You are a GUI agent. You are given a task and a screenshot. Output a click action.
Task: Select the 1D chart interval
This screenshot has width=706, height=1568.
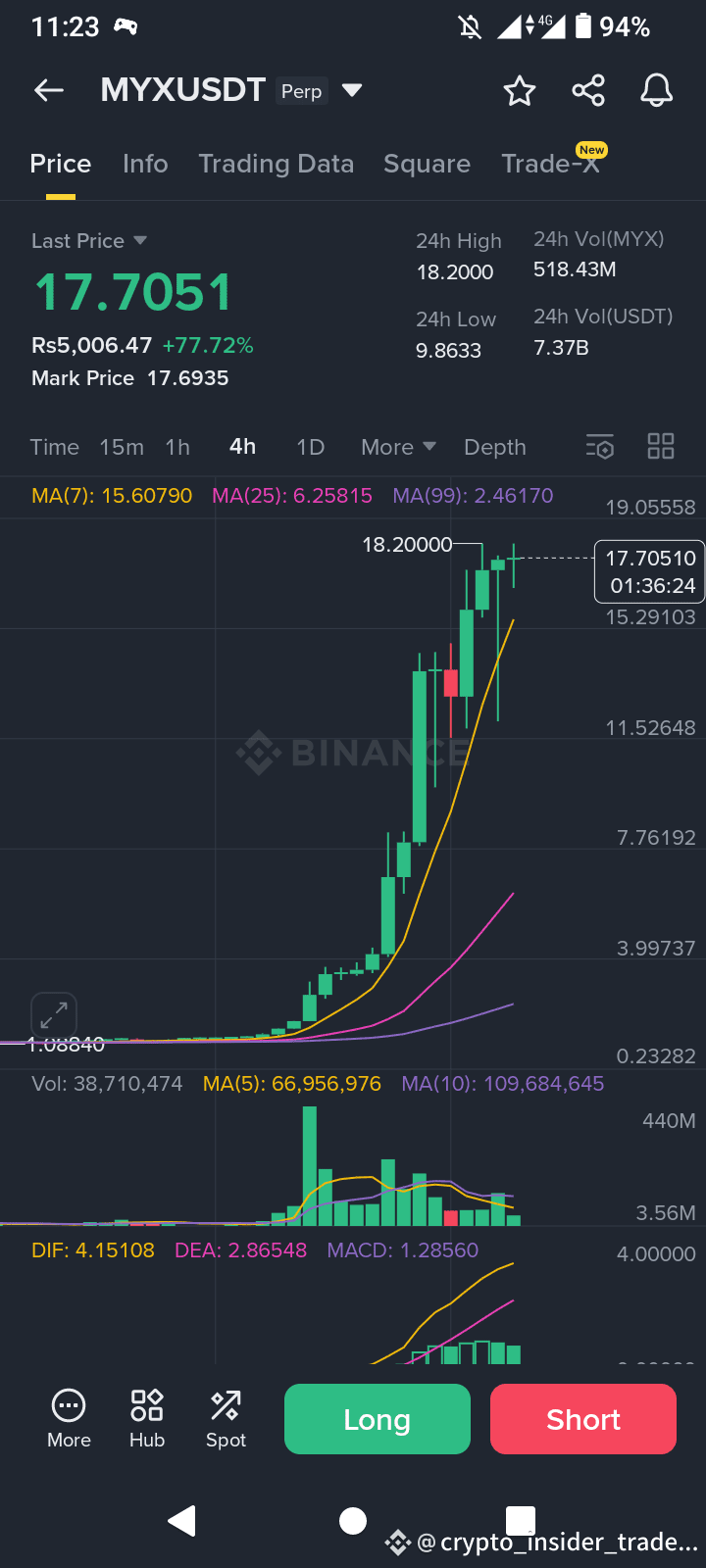click(310, 447)
